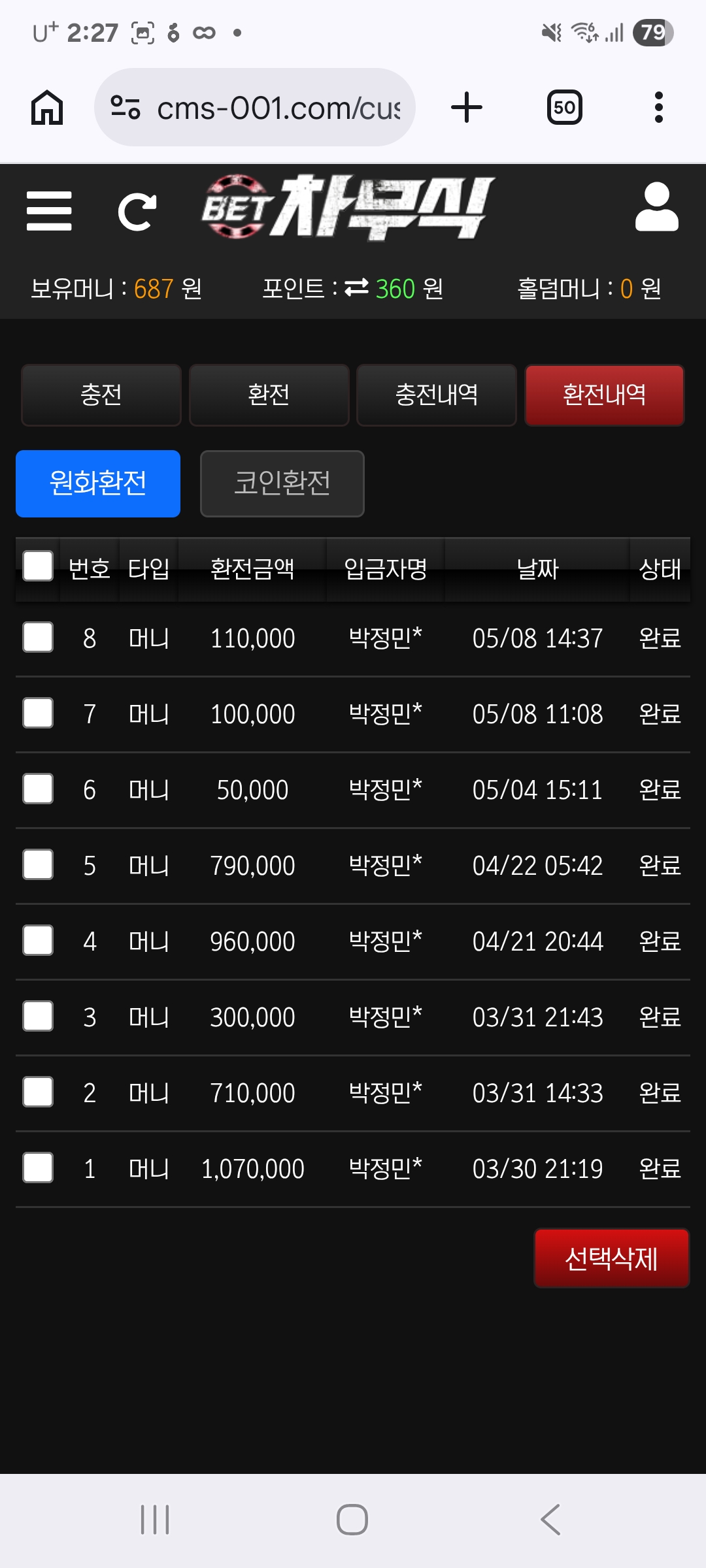Open the browser's tab switcher showing 50

(x=565, y=107)
